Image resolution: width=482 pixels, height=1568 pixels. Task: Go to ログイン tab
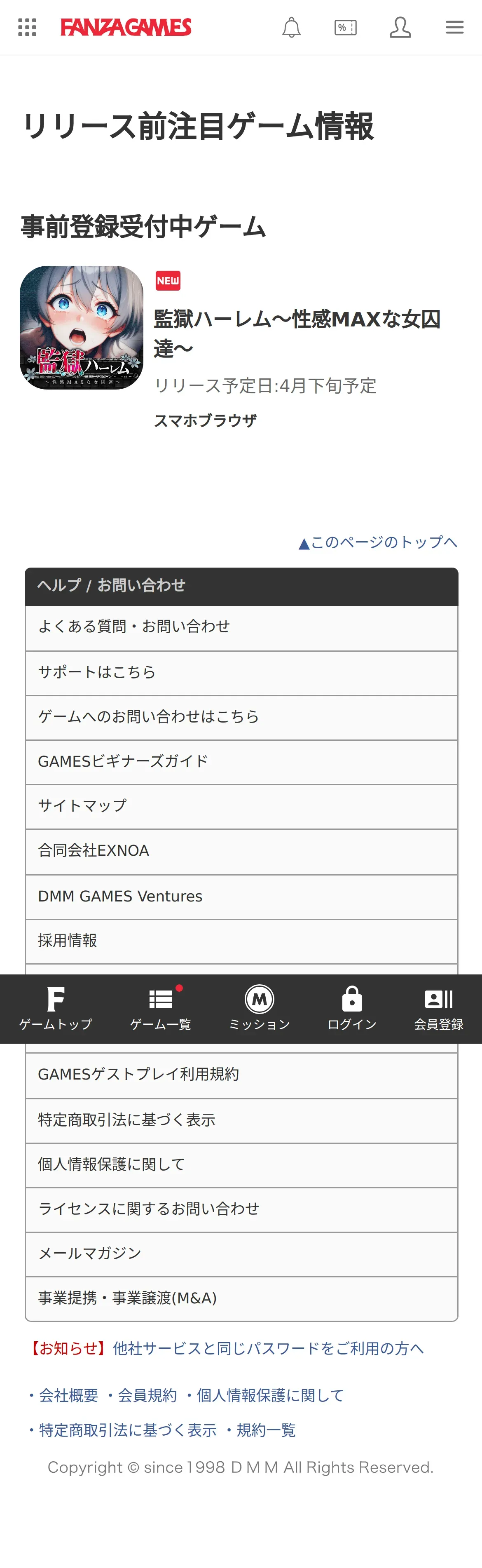[x=352, y=1009]
